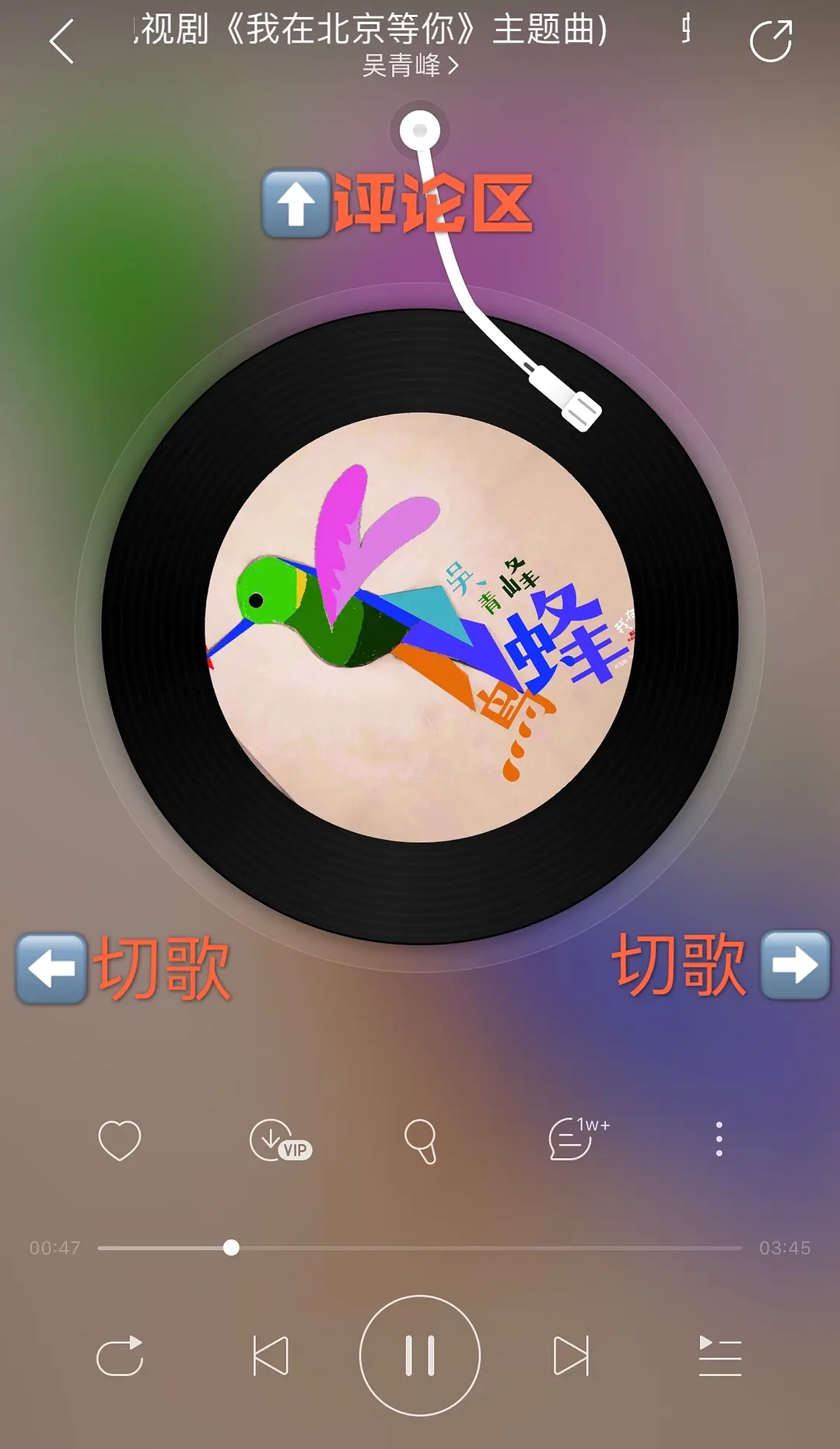
Task: Share this song via the top-right icon
Action: (x=771, y=41)
